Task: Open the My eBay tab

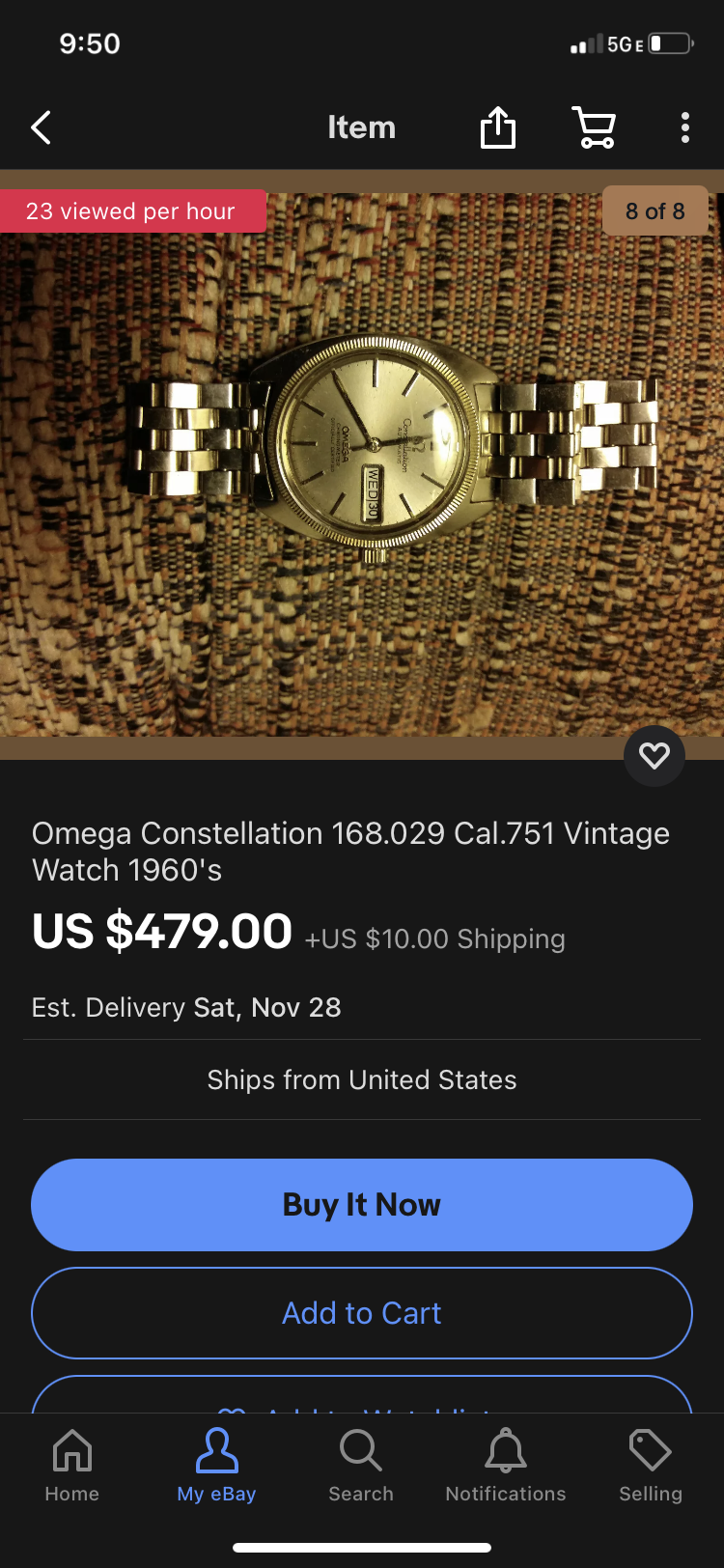Action: 216,1466
